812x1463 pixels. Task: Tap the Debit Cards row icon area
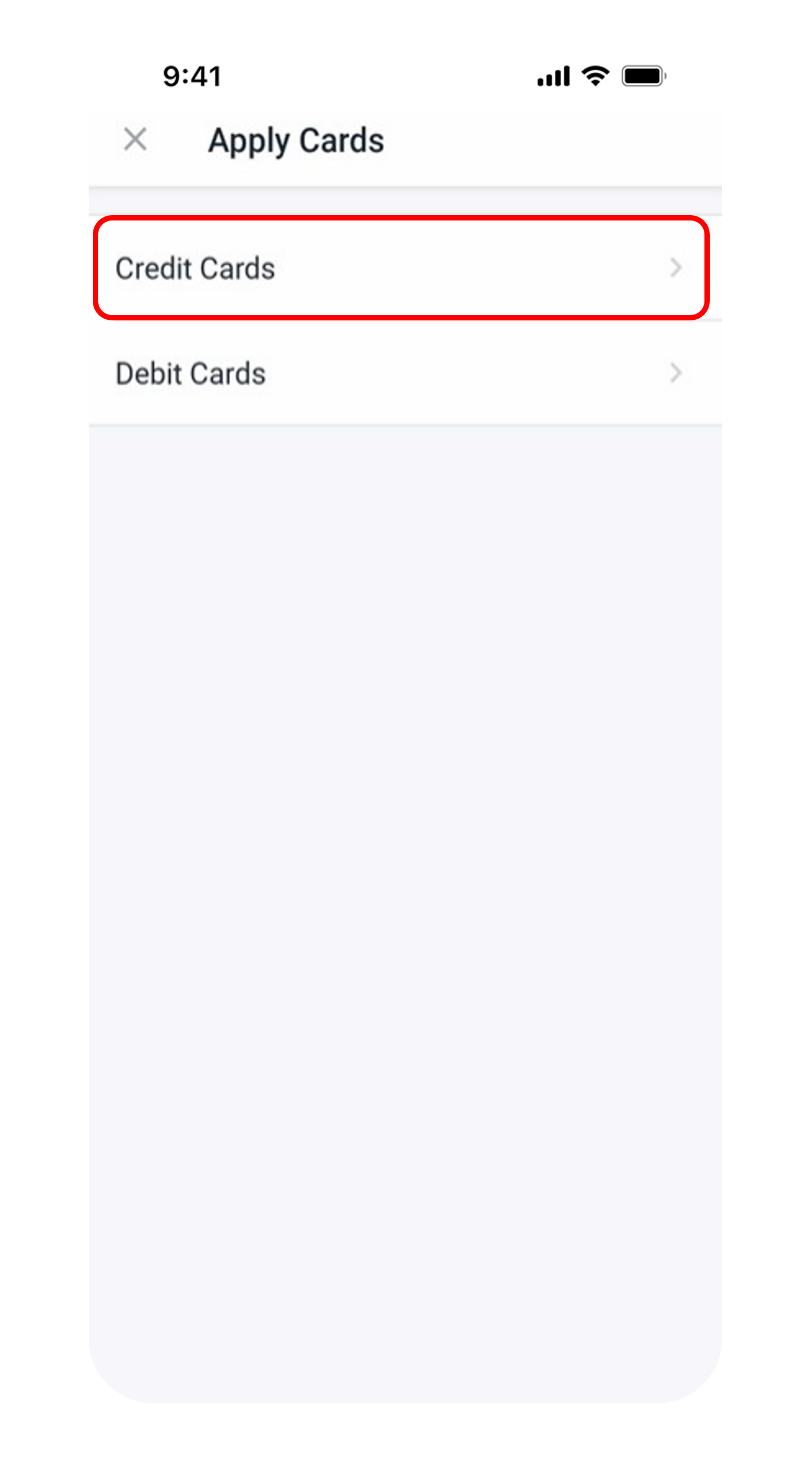[x=676, y=374]
